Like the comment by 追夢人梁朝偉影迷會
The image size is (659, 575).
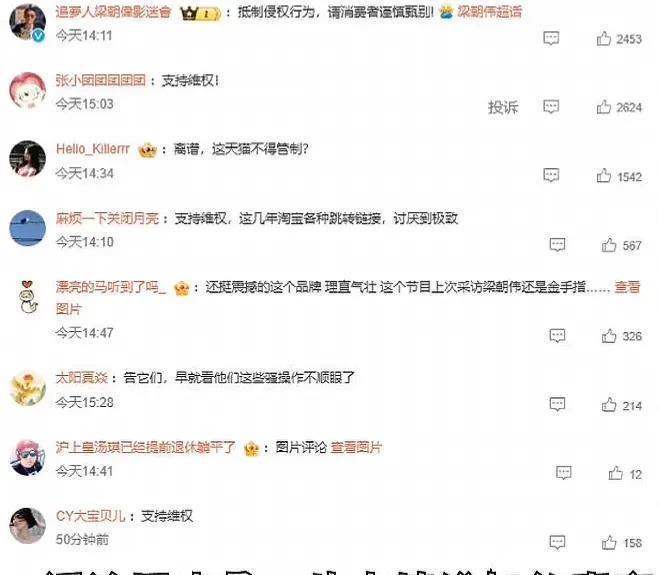coord(604,38)
